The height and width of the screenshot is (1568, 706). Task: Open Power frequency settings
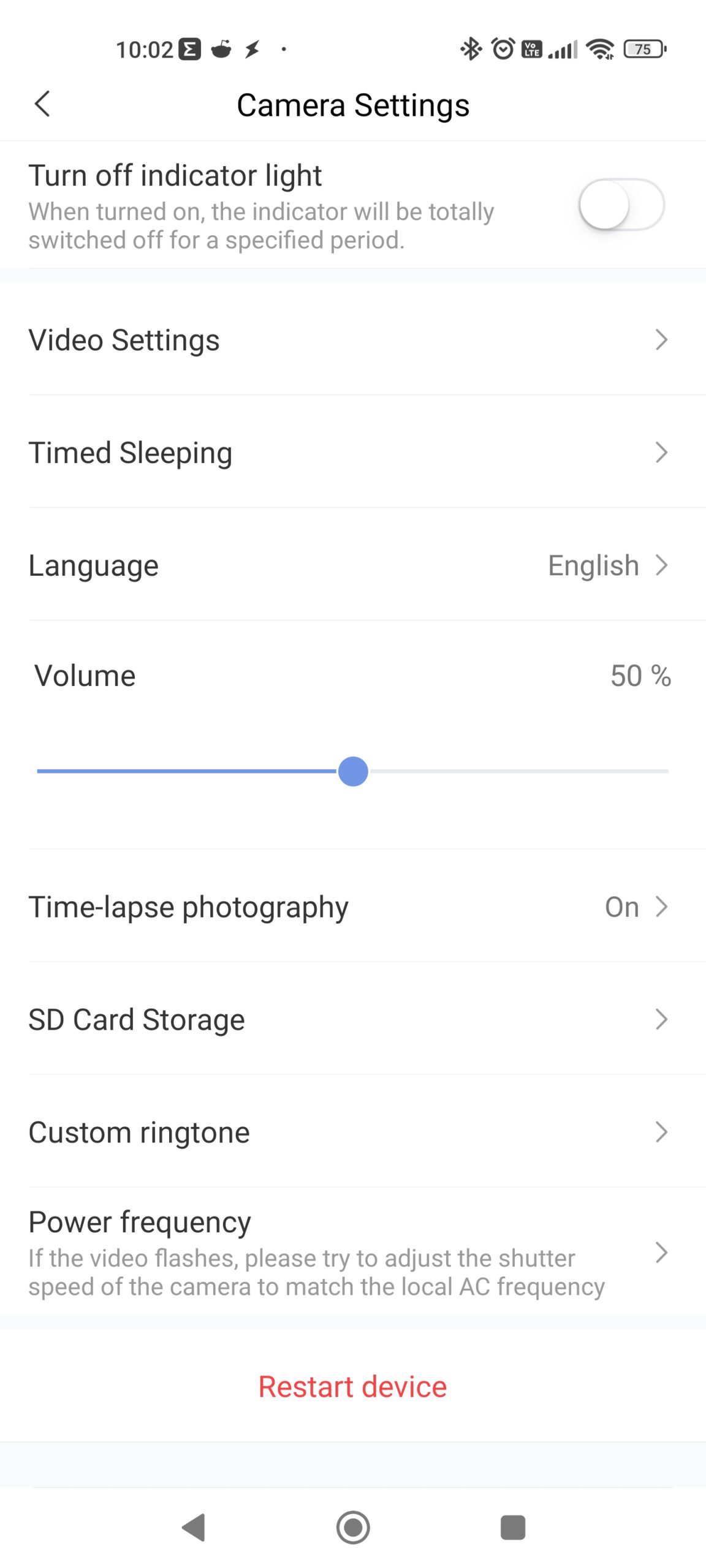tap(353, 1252)
